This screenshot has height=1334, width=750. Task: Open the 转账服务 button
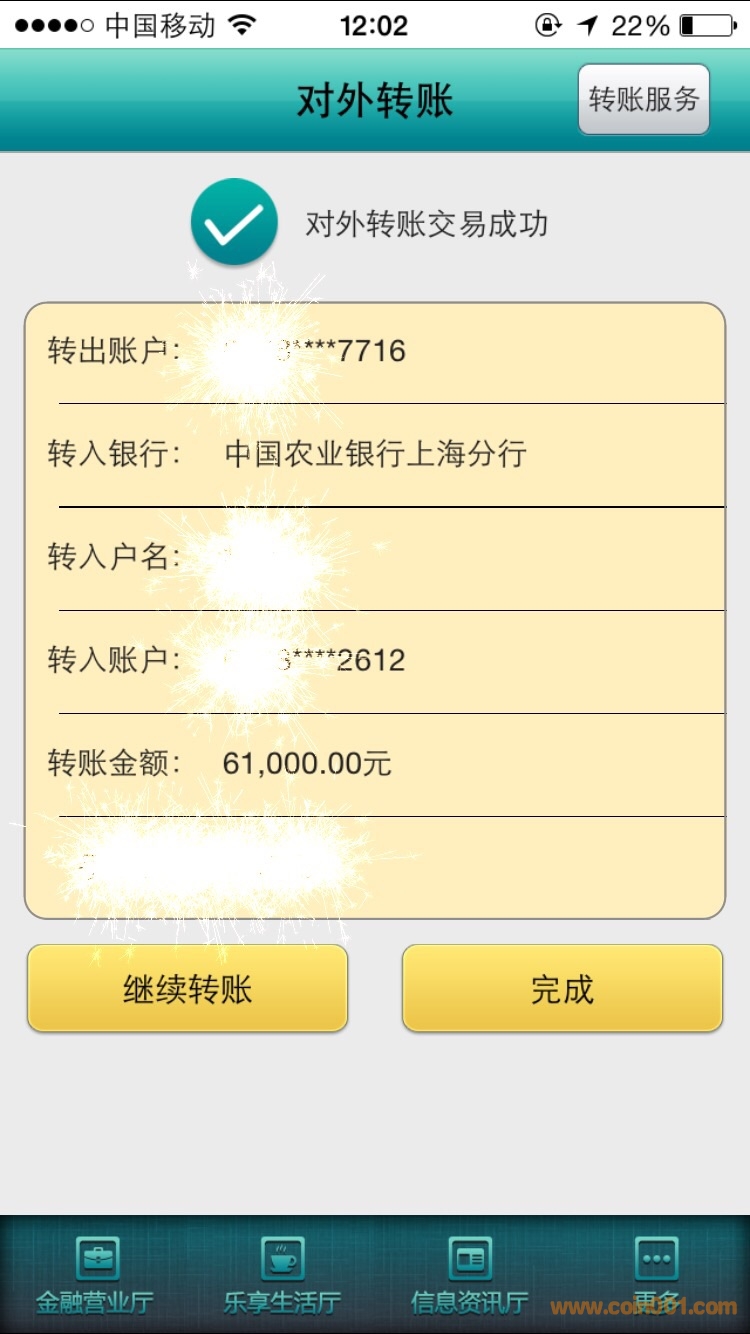(x=643, y=99)
